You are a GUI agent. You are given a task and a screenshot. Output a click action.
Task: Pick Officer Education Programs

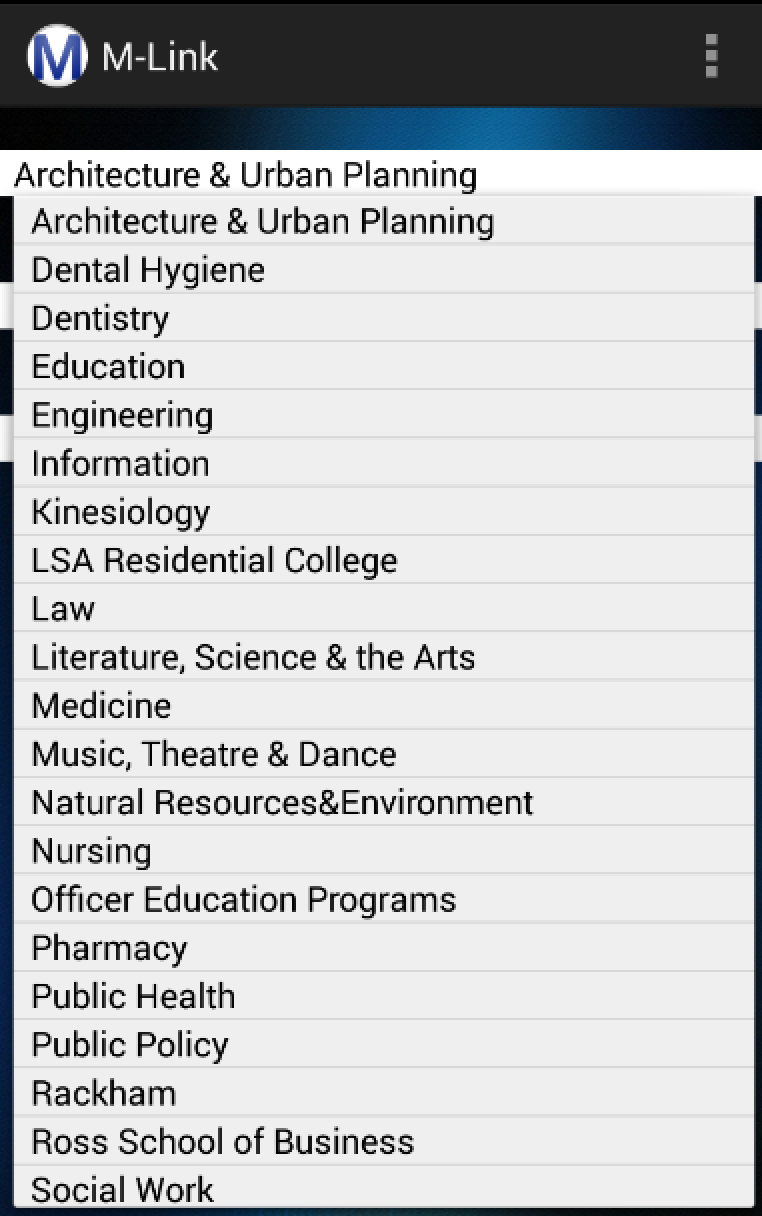[383, 899]
